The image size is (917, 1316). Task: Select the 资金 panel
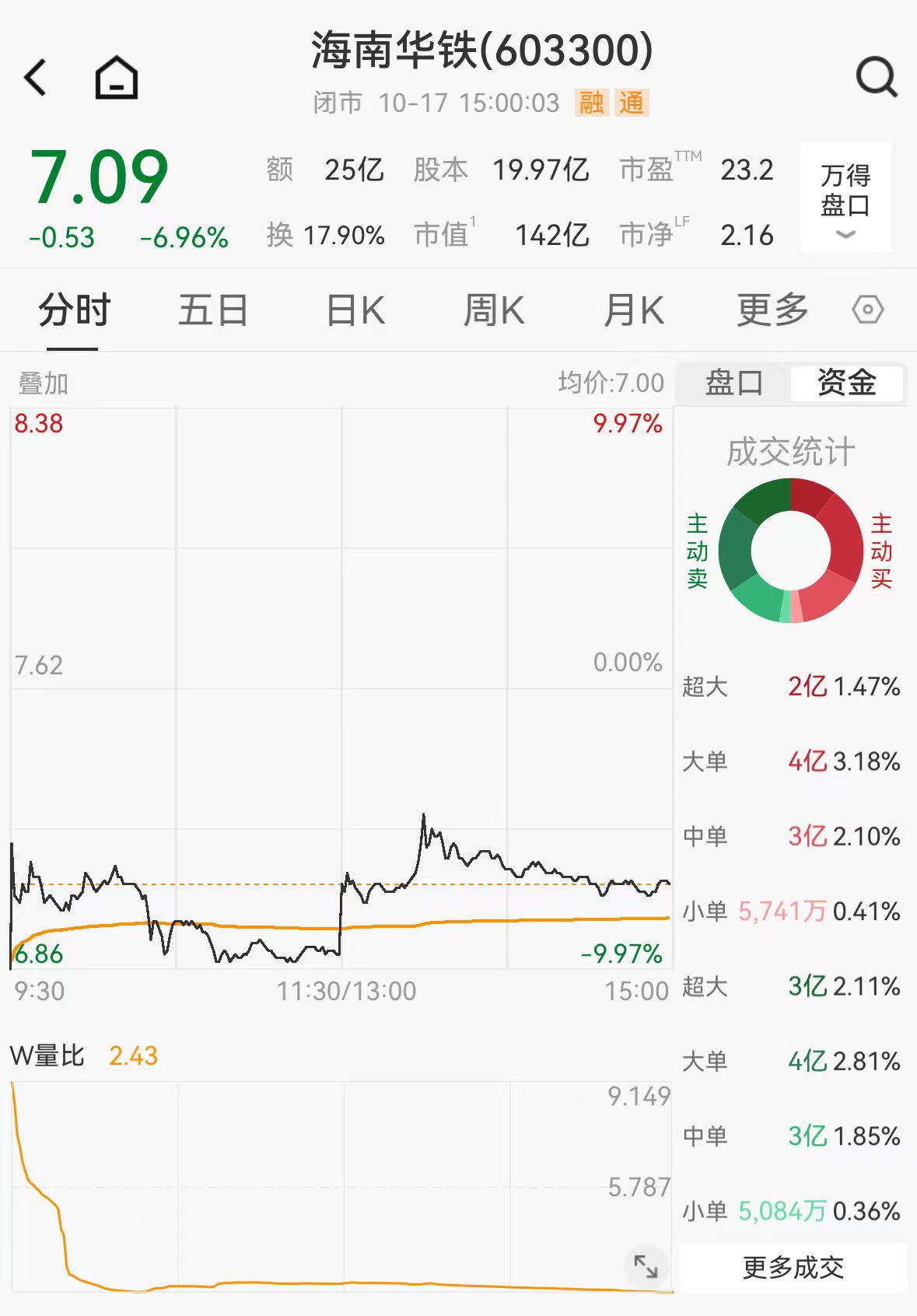846,383
